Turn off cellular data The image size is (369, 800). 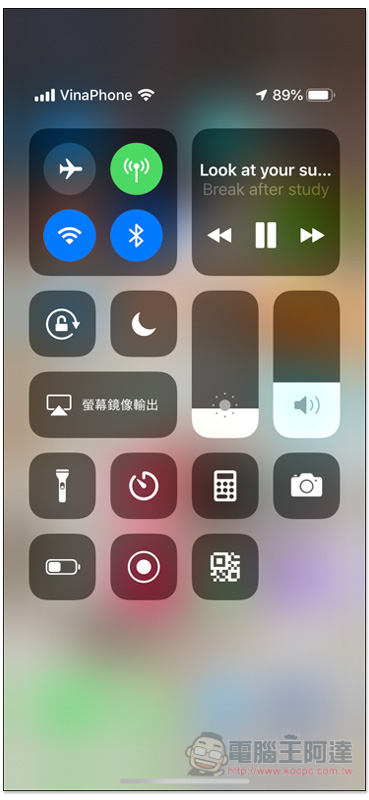point(136,169)
